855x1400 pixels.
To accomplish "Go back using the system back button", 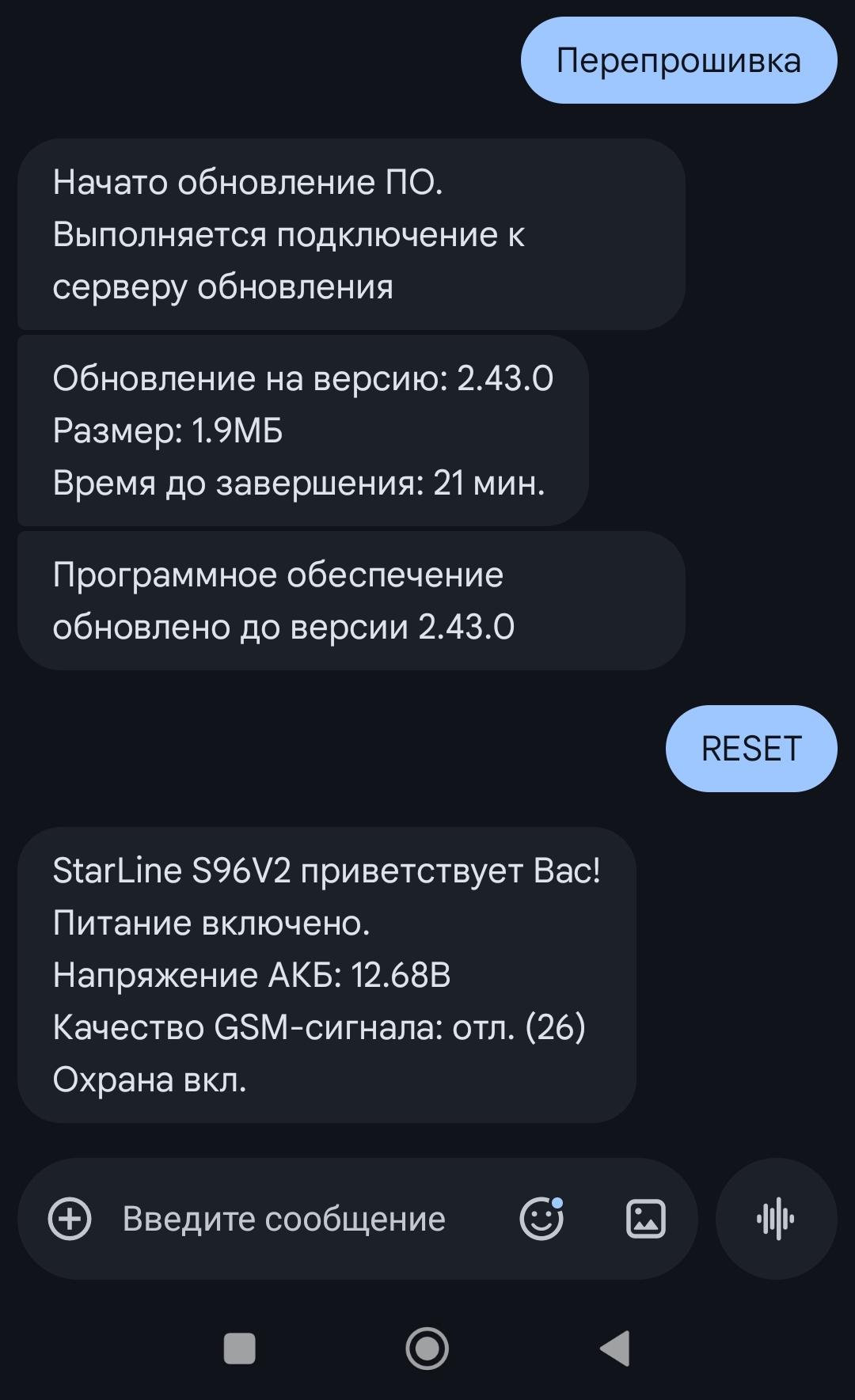I will tap(615, 1348).
